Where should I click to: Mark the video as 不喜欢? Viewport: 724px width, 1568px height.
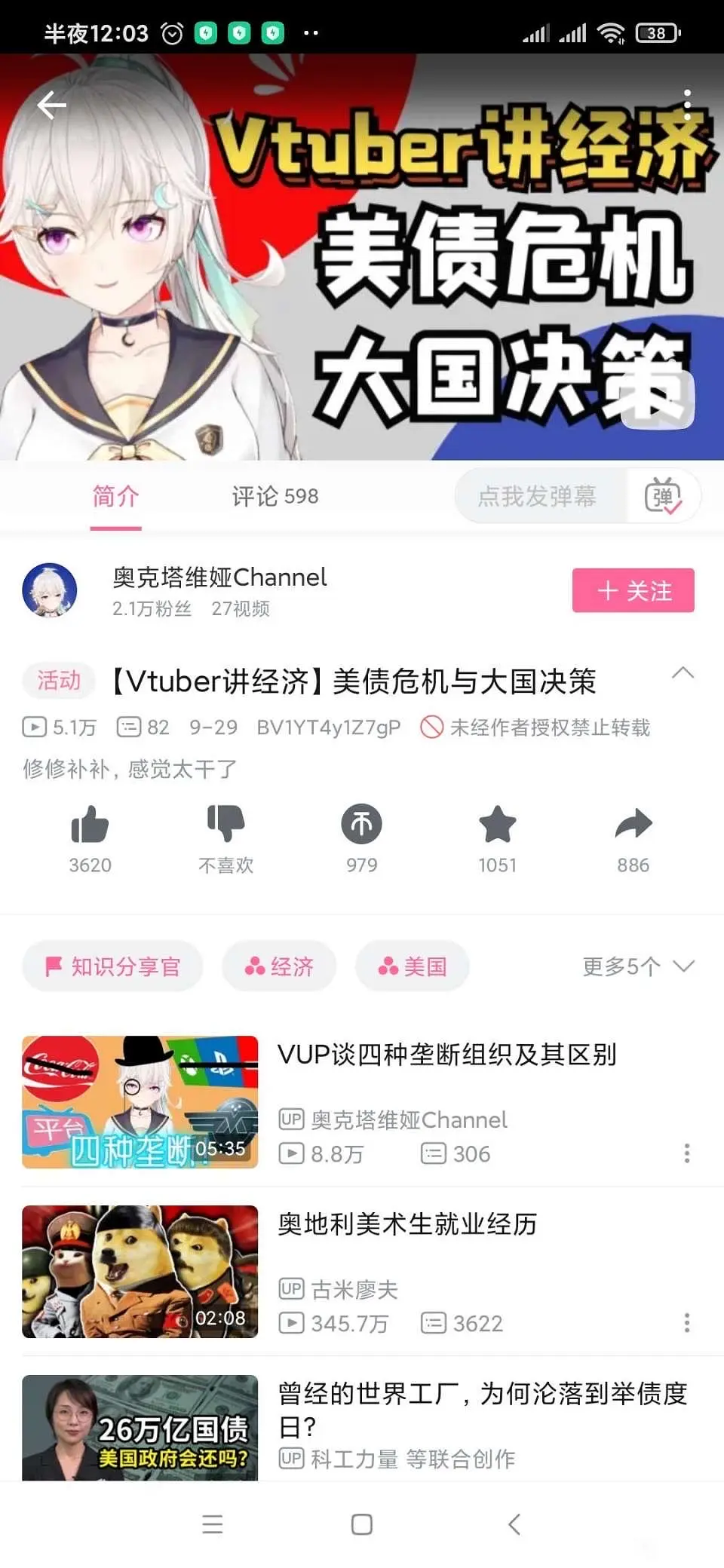tap(225, 825)
